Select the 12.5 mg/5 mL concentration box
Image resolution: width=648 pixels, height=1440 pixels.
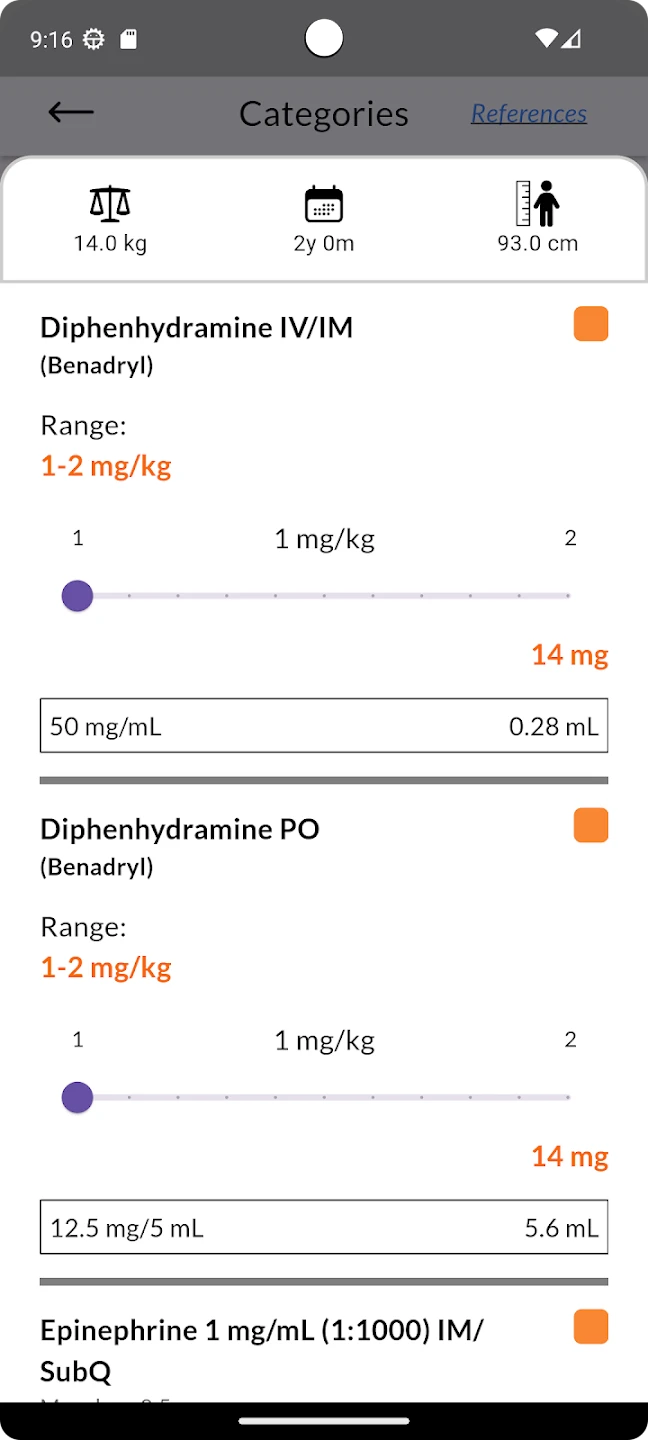[x=324, y=1228]
